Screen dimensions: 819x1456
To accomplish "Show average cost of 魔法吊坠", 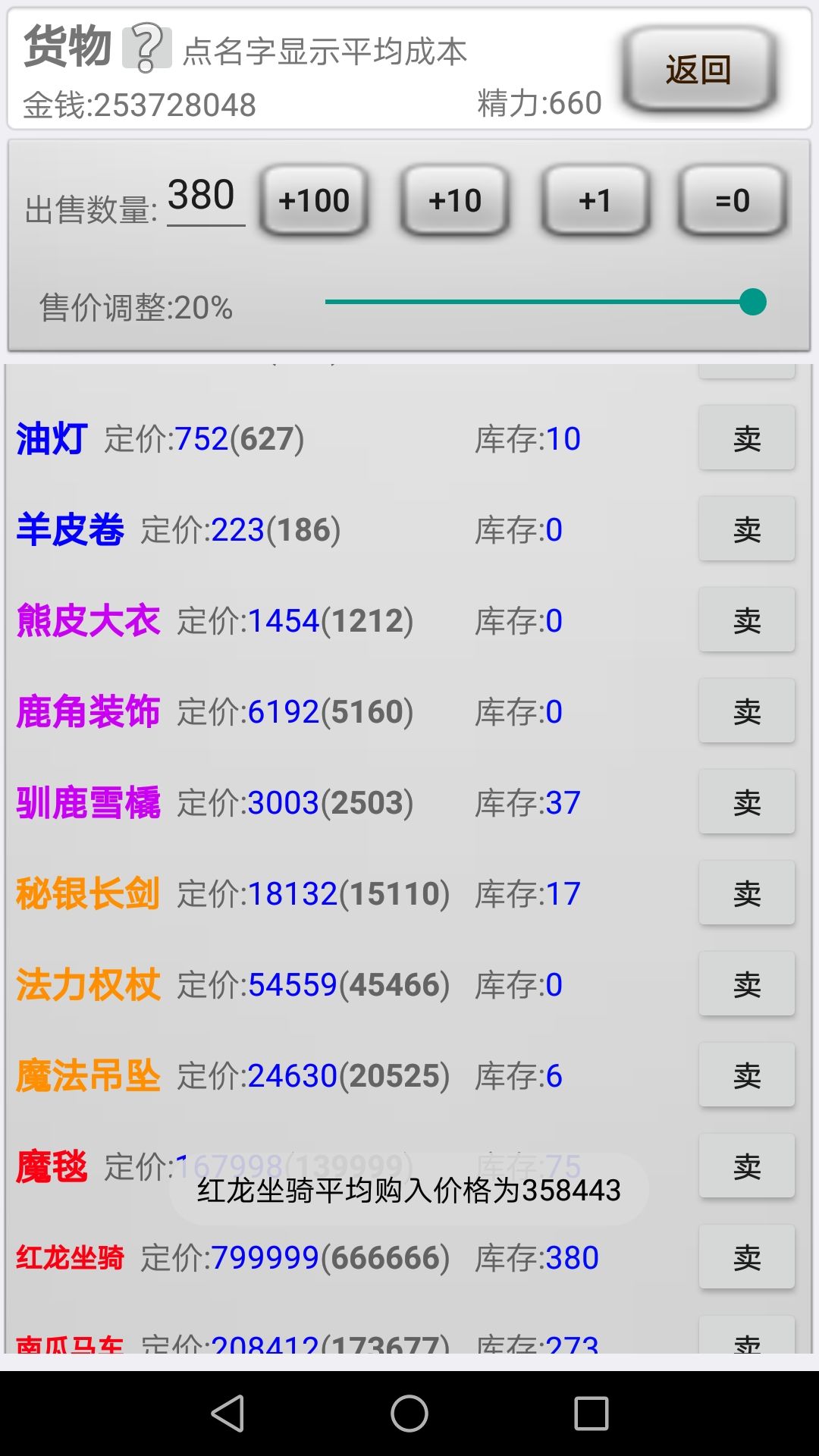I will click(88, 1075).
